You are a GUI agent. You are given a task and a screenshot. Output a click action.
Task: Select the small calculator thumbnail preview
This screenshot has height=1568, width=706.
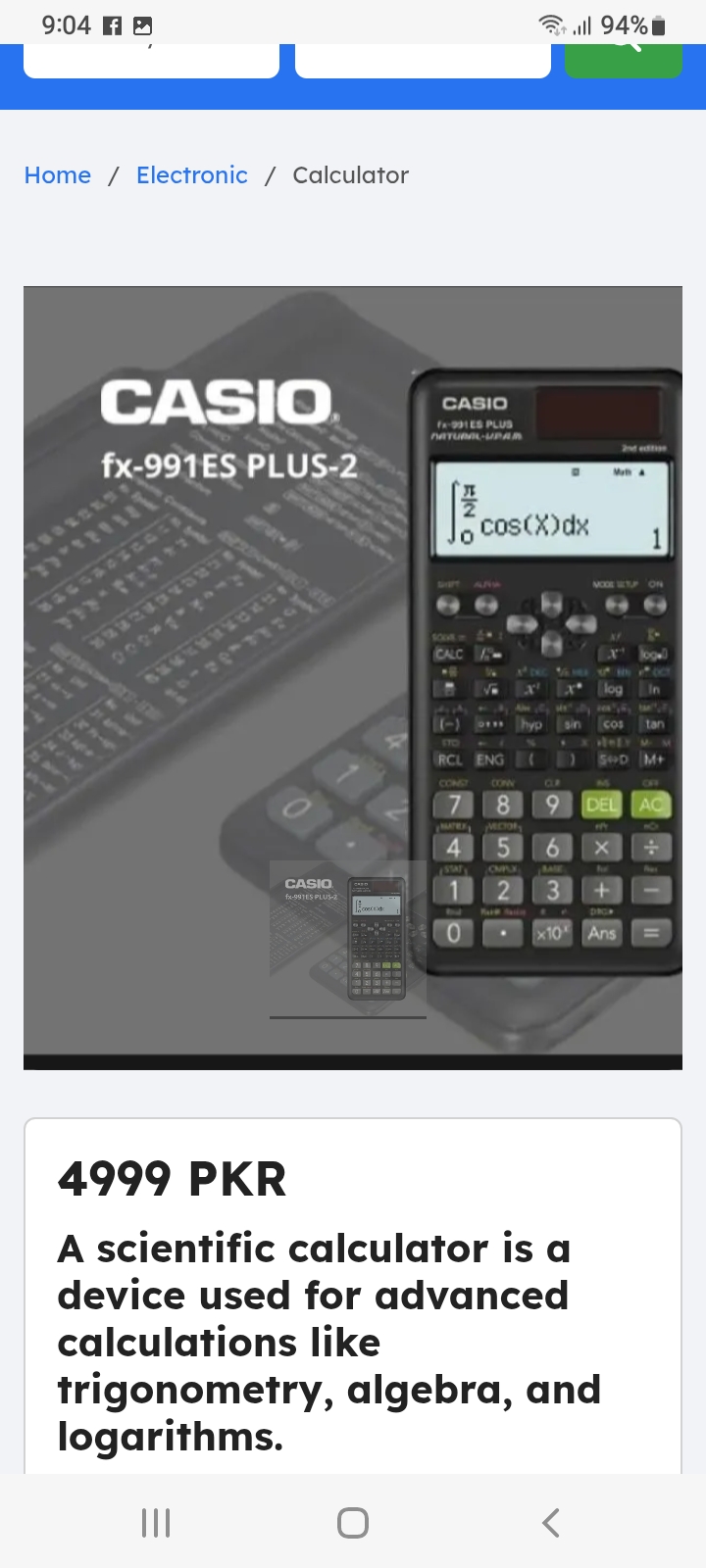pos(348,938)
